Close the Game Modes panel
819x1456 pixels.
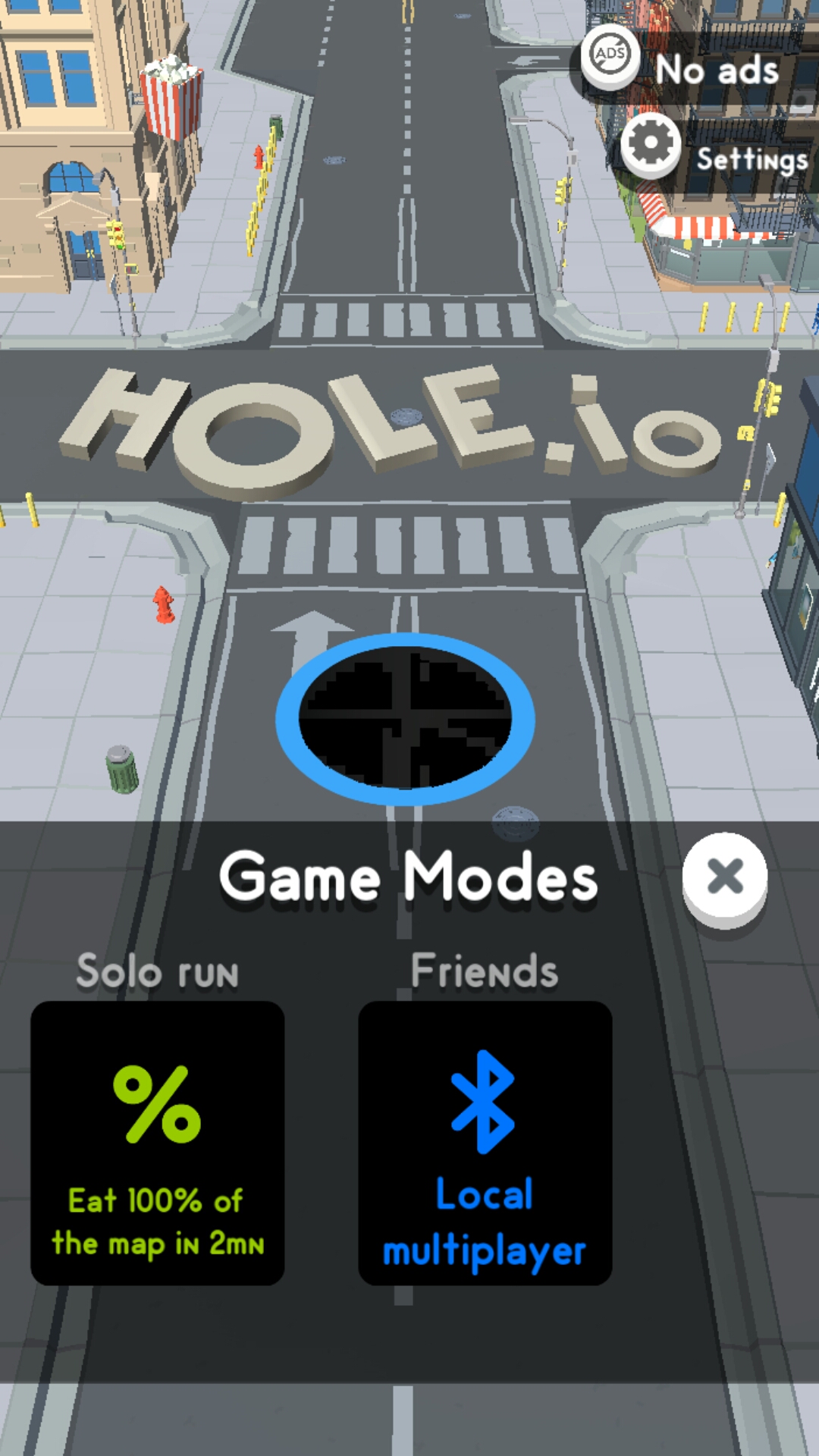tap(724, 877)
